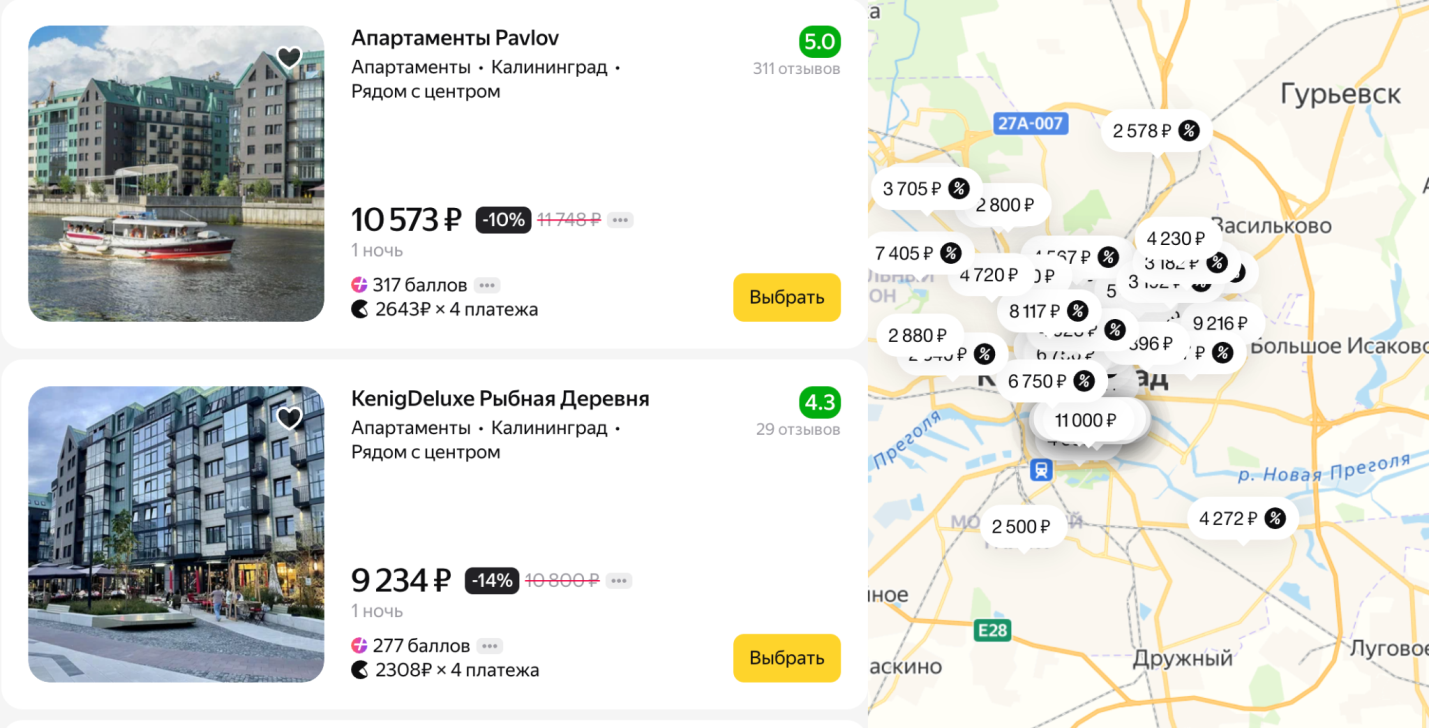Screen dimensions: 1429x728
Task: Tap Выбрать for Апартаменты Pavlov
Action: coord(786,297)
